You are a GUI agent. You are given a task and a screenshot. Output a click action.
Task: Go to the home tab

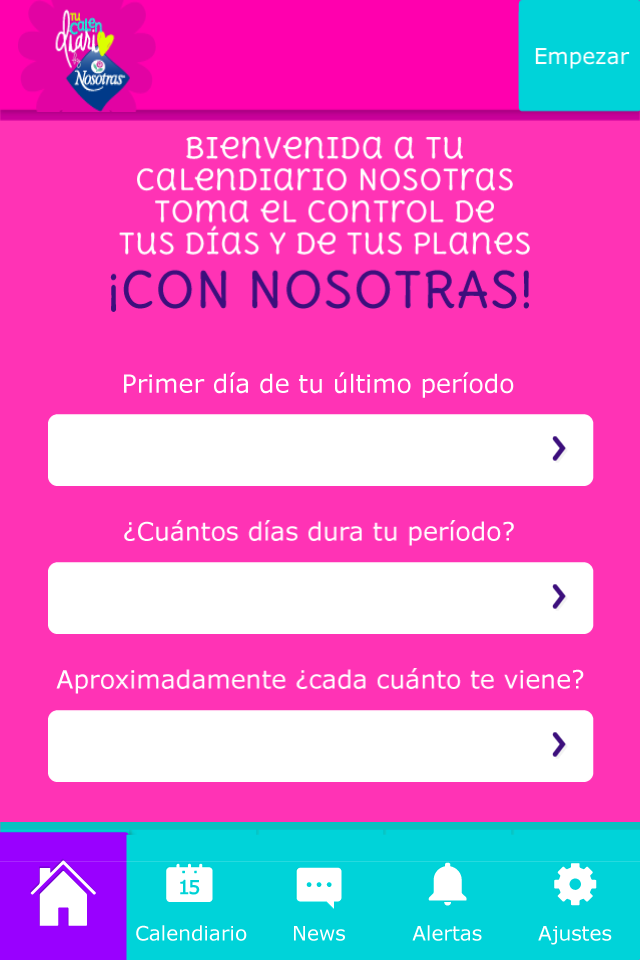pos(63,896)
